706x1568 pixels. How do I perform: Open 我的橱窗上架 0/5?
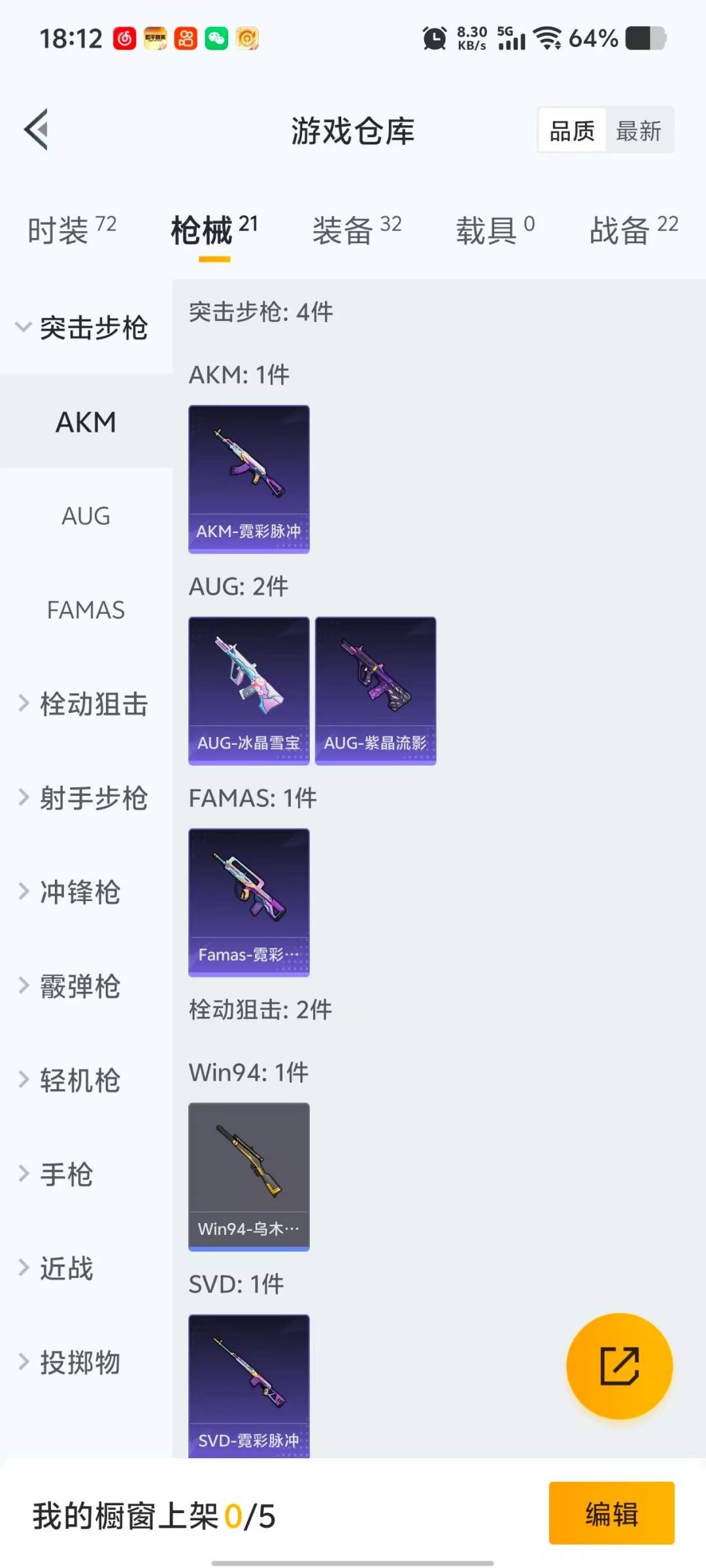pyautogui.click(x=154, y=1514)
